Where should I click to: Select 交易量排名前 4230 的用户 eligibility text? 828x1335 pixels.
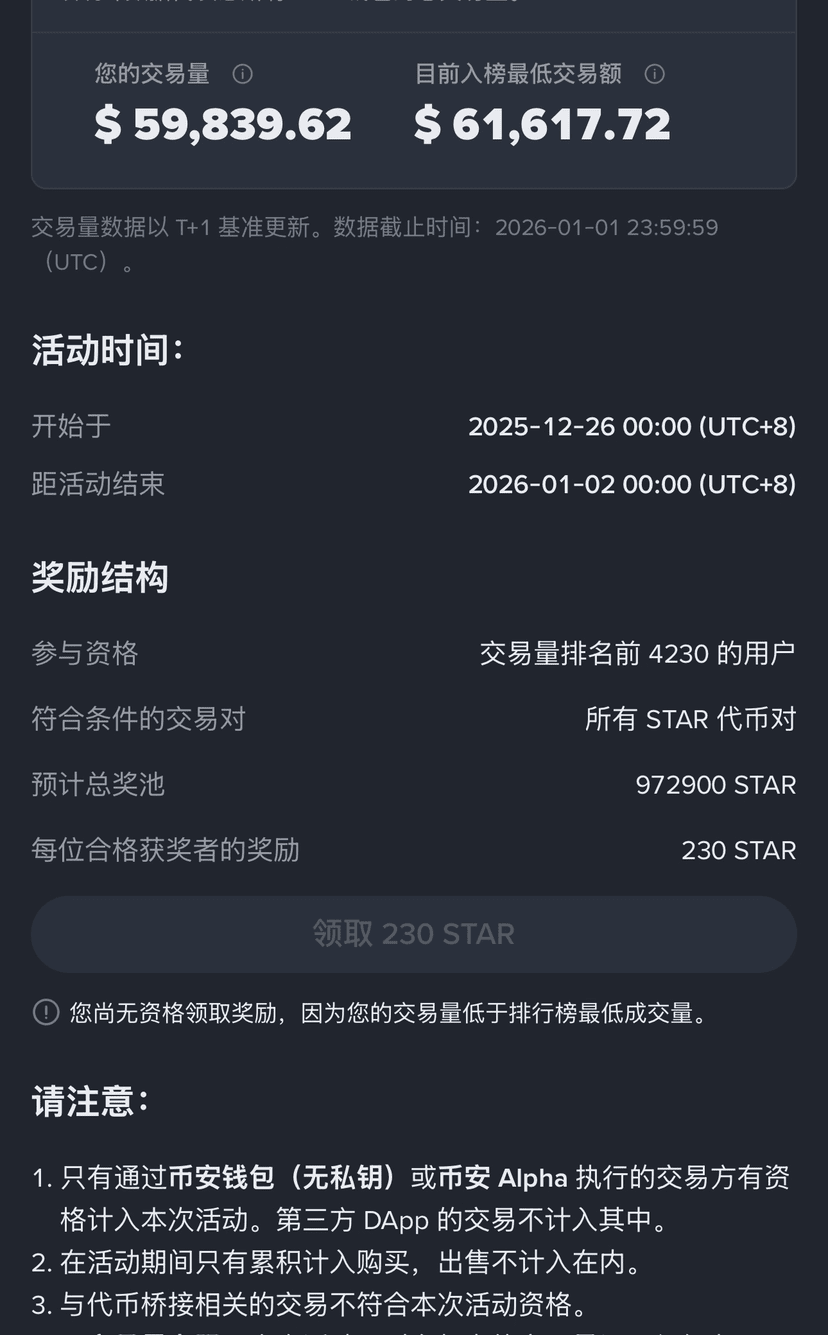coord(637,652)
